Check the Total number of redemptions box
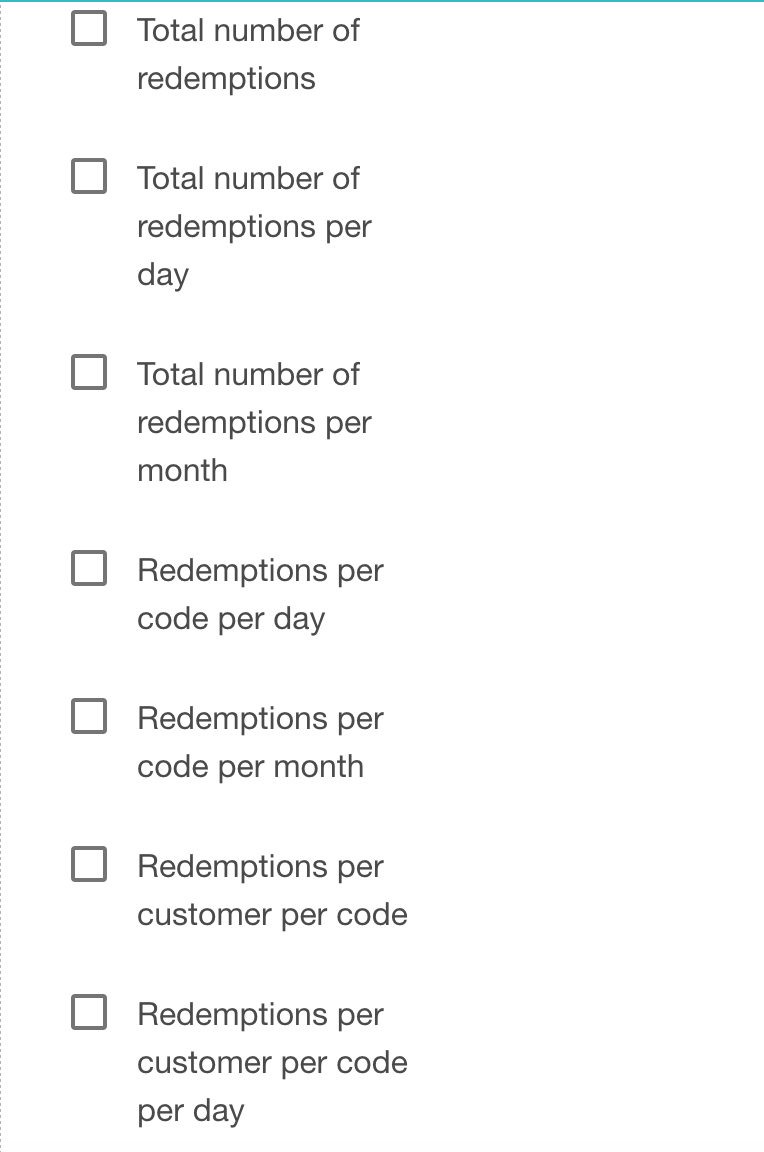Viewport: 764px width, 1152px height. click(x=89, y=29)
